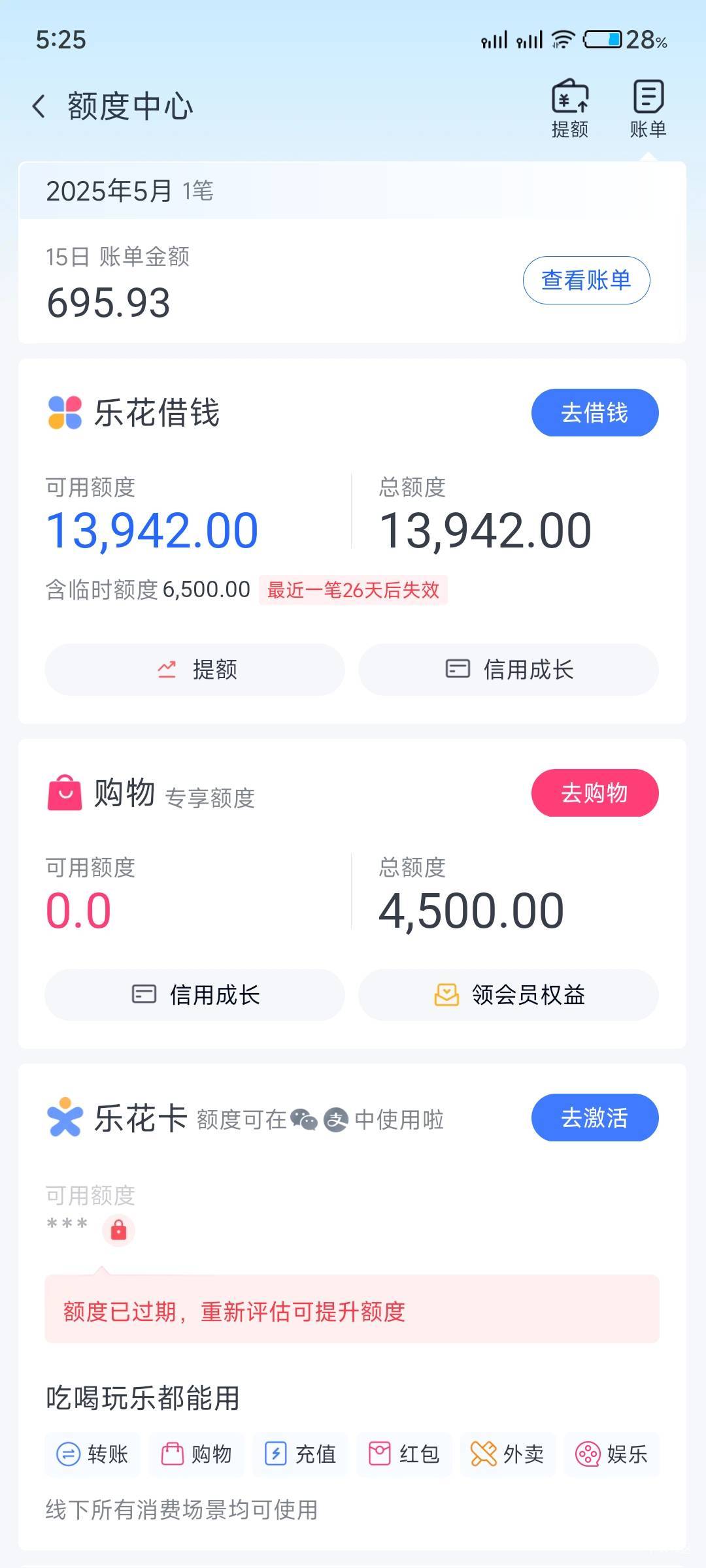706x1568 pixels.
Task: Go back from 额度中心
Action: pos(39,106)
